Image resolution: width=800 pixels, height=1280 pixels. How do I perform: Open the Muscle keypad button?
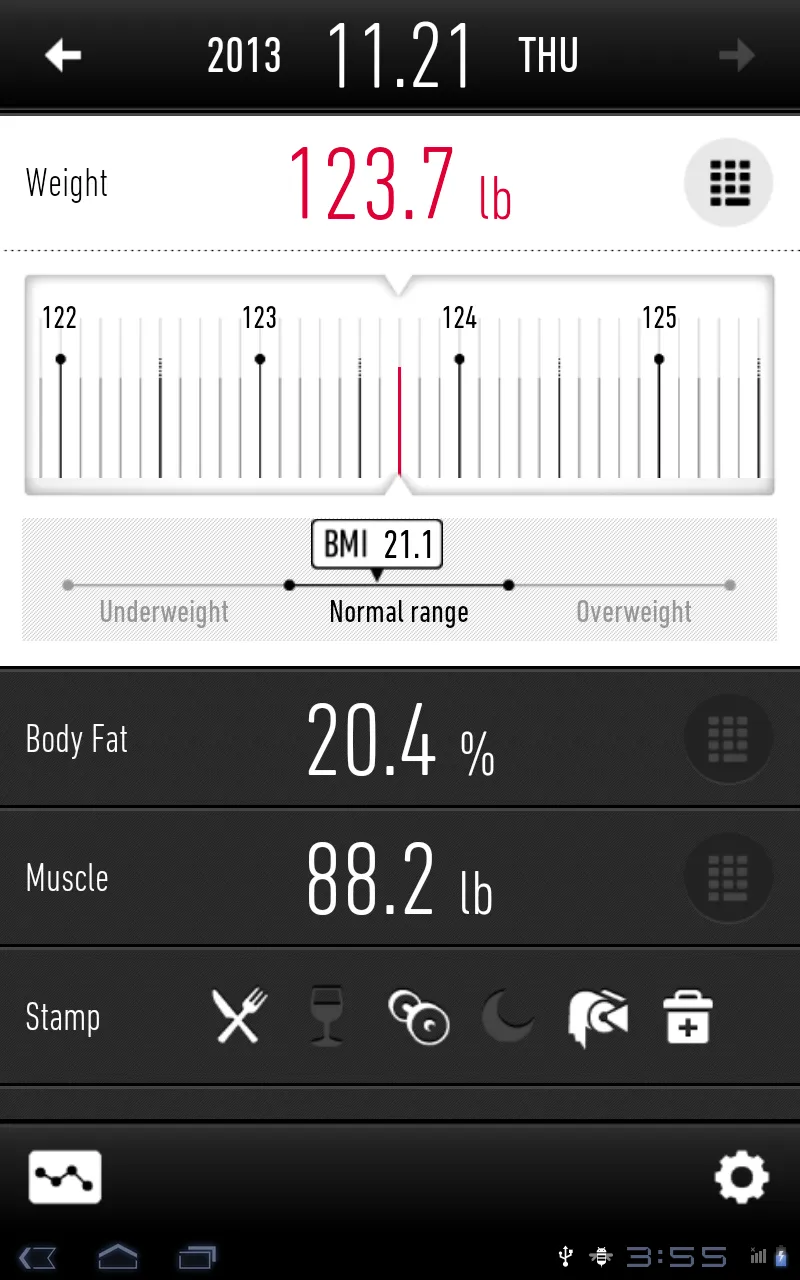tap(729, 877)
